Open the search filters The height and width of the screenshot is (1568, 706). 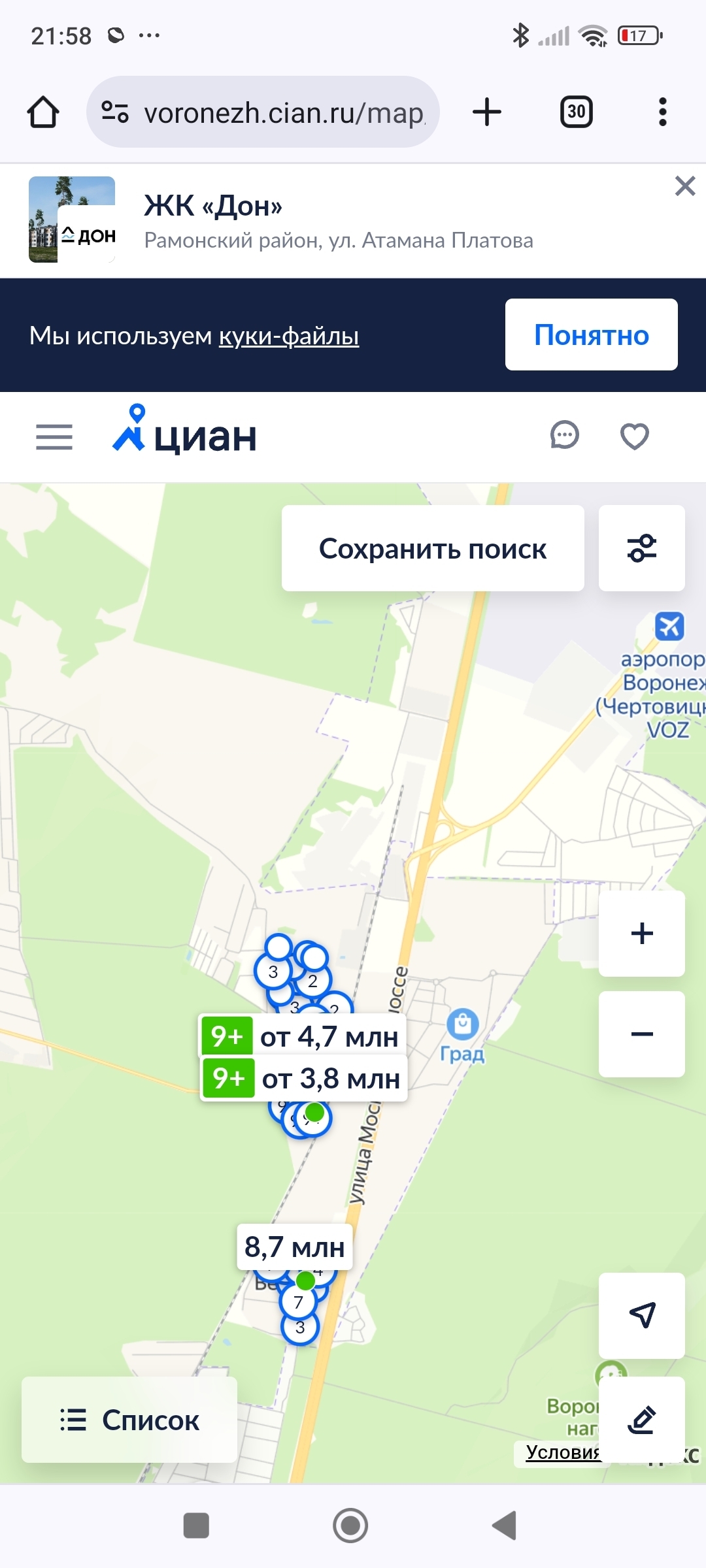[642, 548]
